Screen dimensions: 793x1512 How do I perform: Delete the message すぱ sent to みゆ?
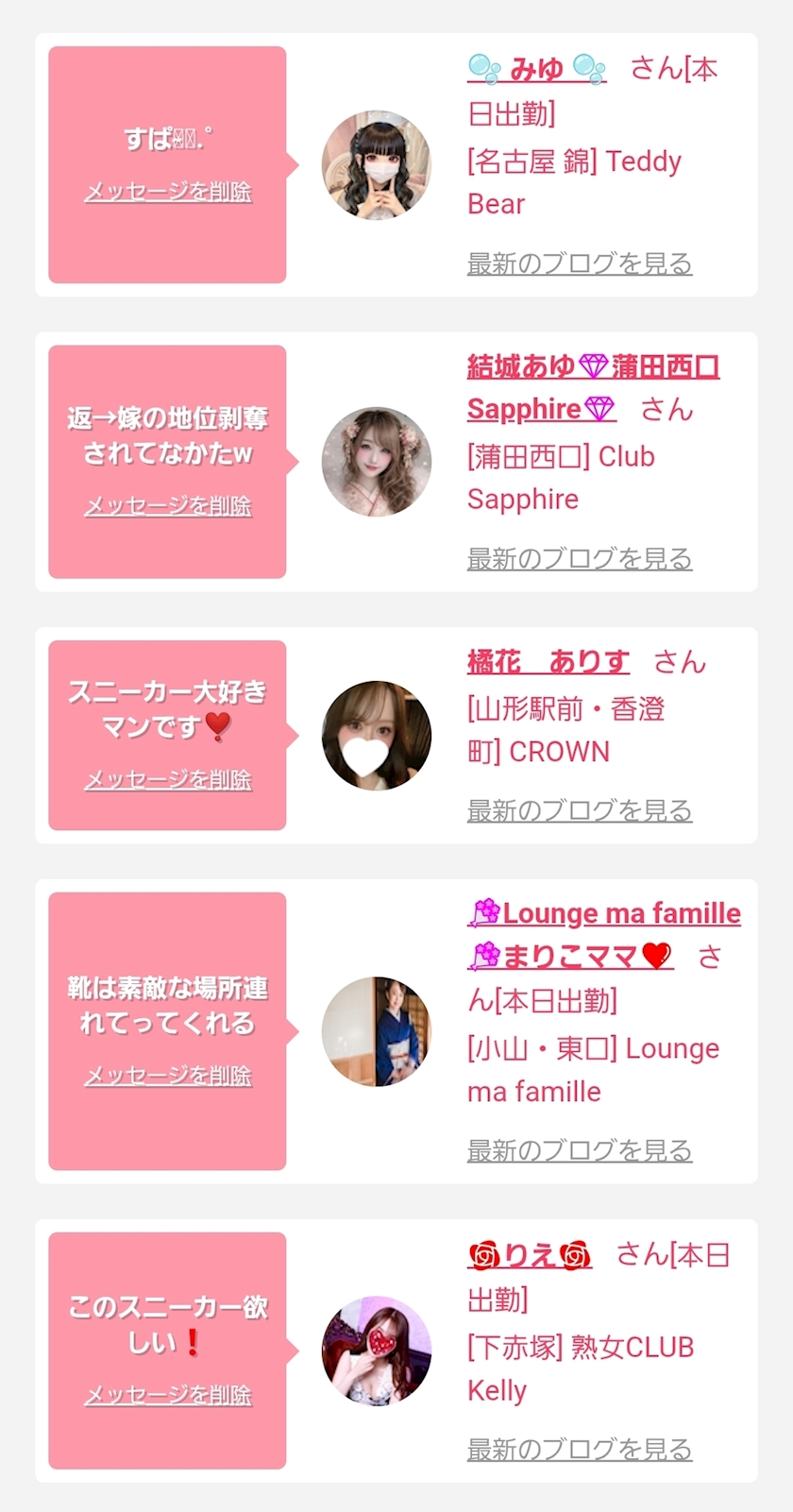168,192
